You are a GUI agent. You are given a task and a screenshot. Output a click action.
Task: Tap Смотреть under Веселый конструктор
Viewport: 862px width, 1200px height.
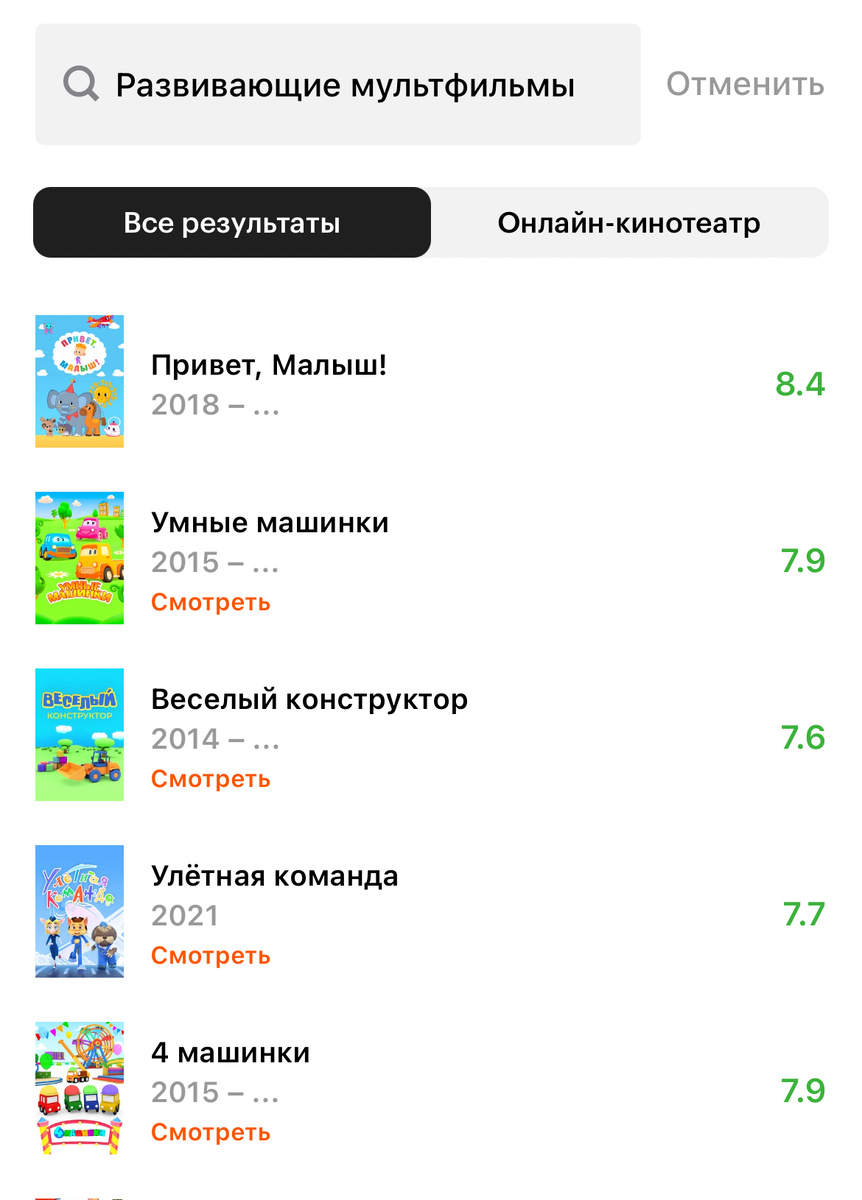point(210,779)
